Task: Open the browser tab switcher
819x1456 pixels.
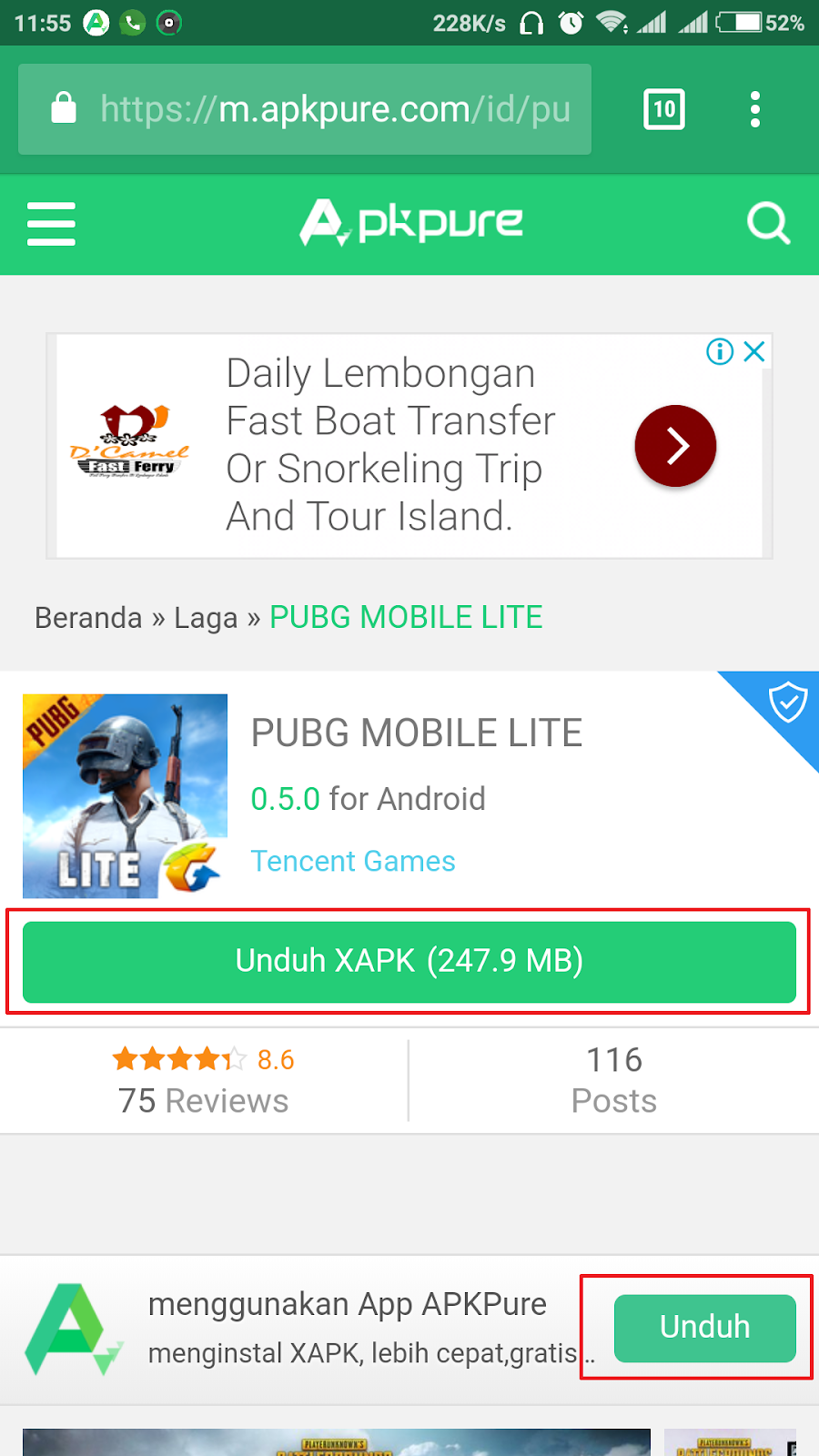Action: point(664,109)
